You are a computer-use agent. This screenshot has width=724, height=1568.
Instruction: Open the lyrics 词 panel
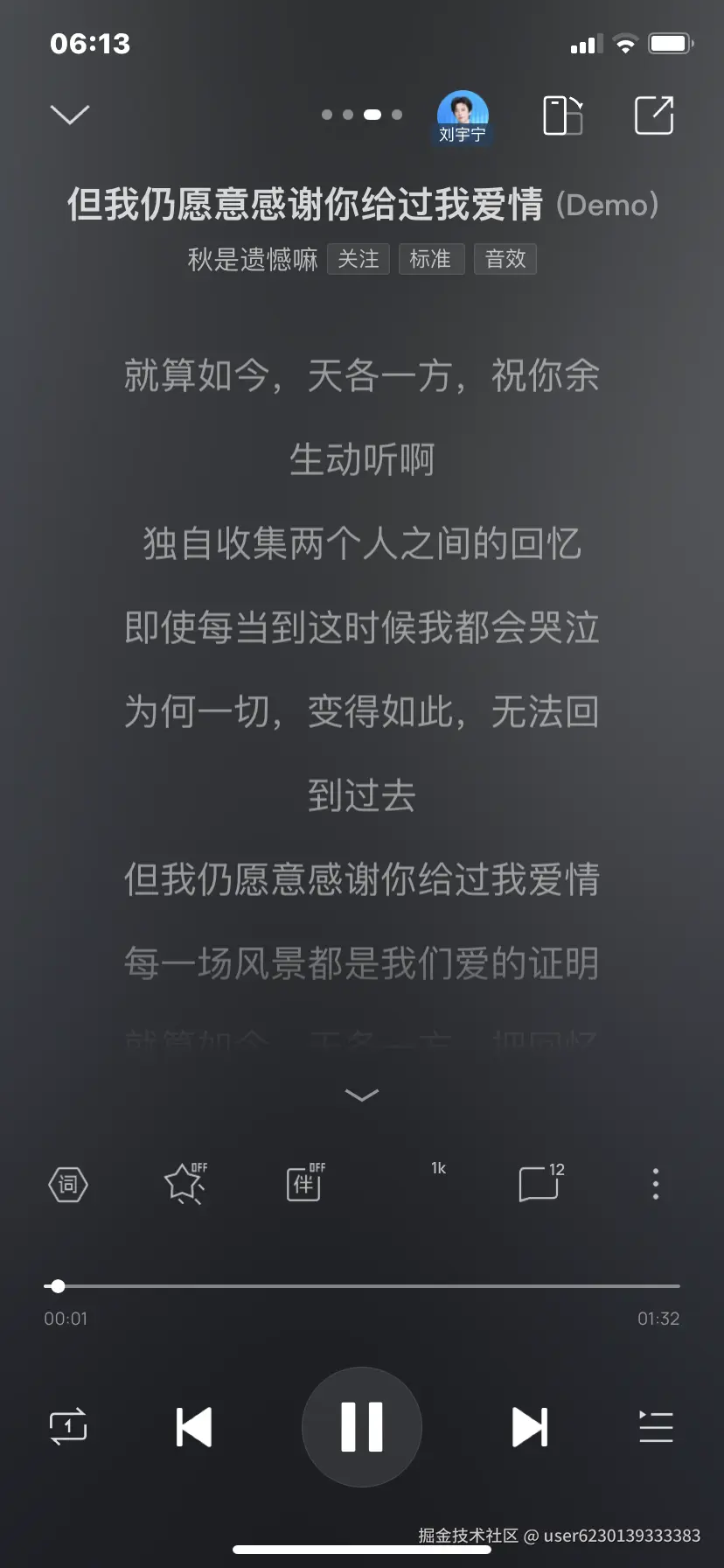(x=67, y=1184)
